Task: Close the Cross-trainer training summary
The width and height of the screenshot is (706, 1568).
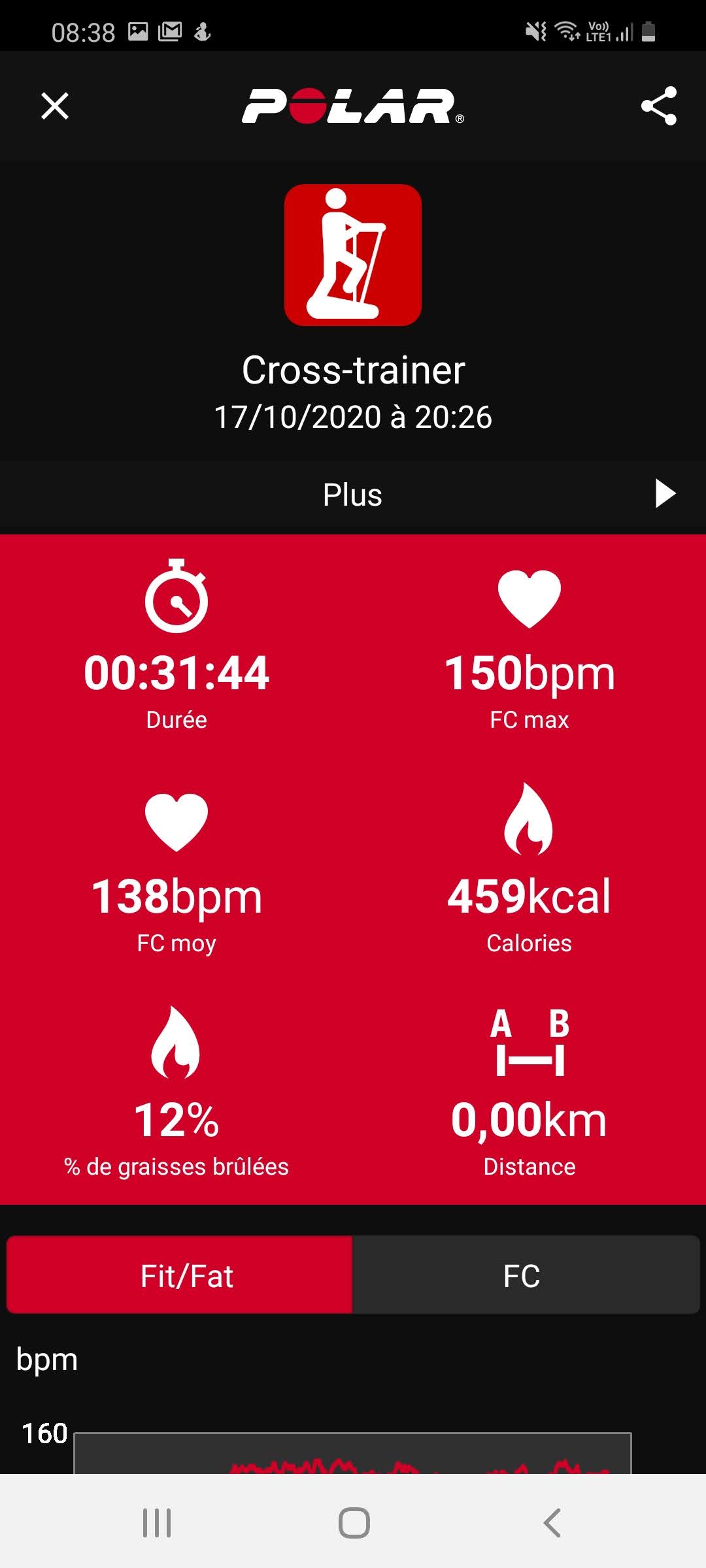Action: (55, 106)
